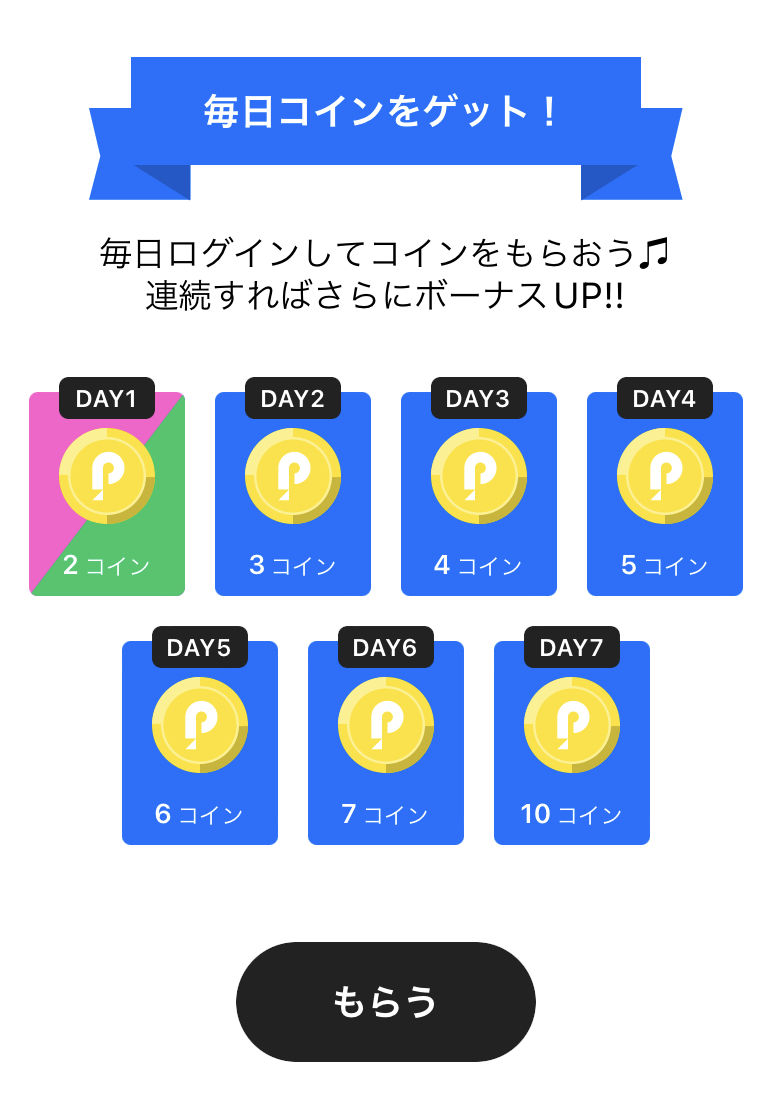
Task: Tap the もらう button to claim coins
Action: [385, 1001]
